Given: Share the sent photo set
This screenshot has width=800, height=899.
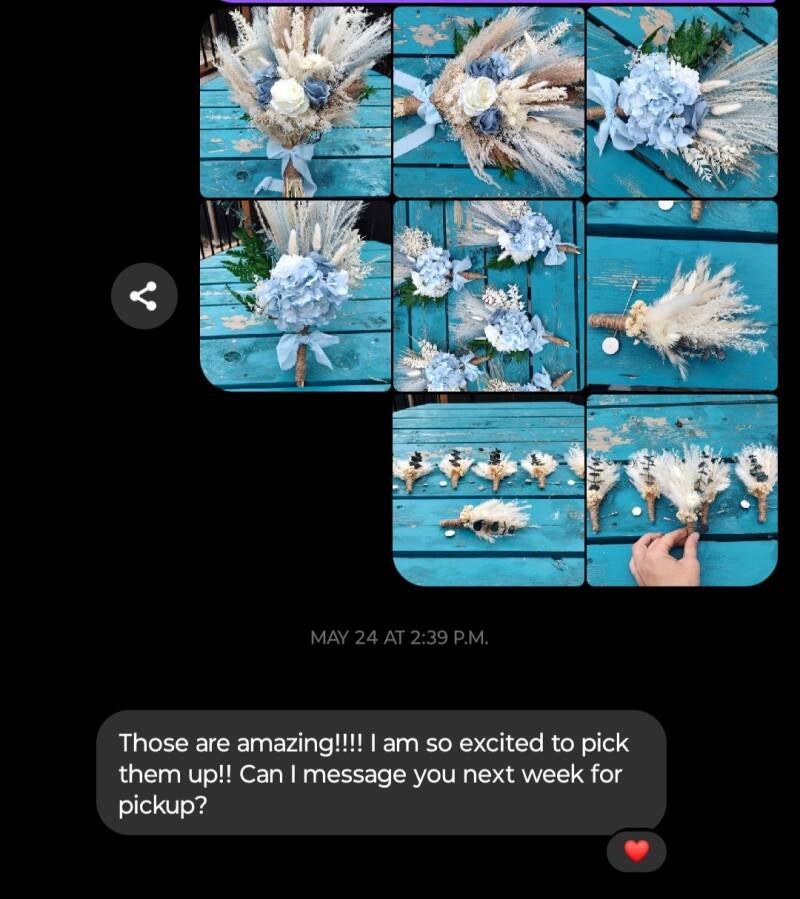Looking at the screenshot, I should click(144, 296).
